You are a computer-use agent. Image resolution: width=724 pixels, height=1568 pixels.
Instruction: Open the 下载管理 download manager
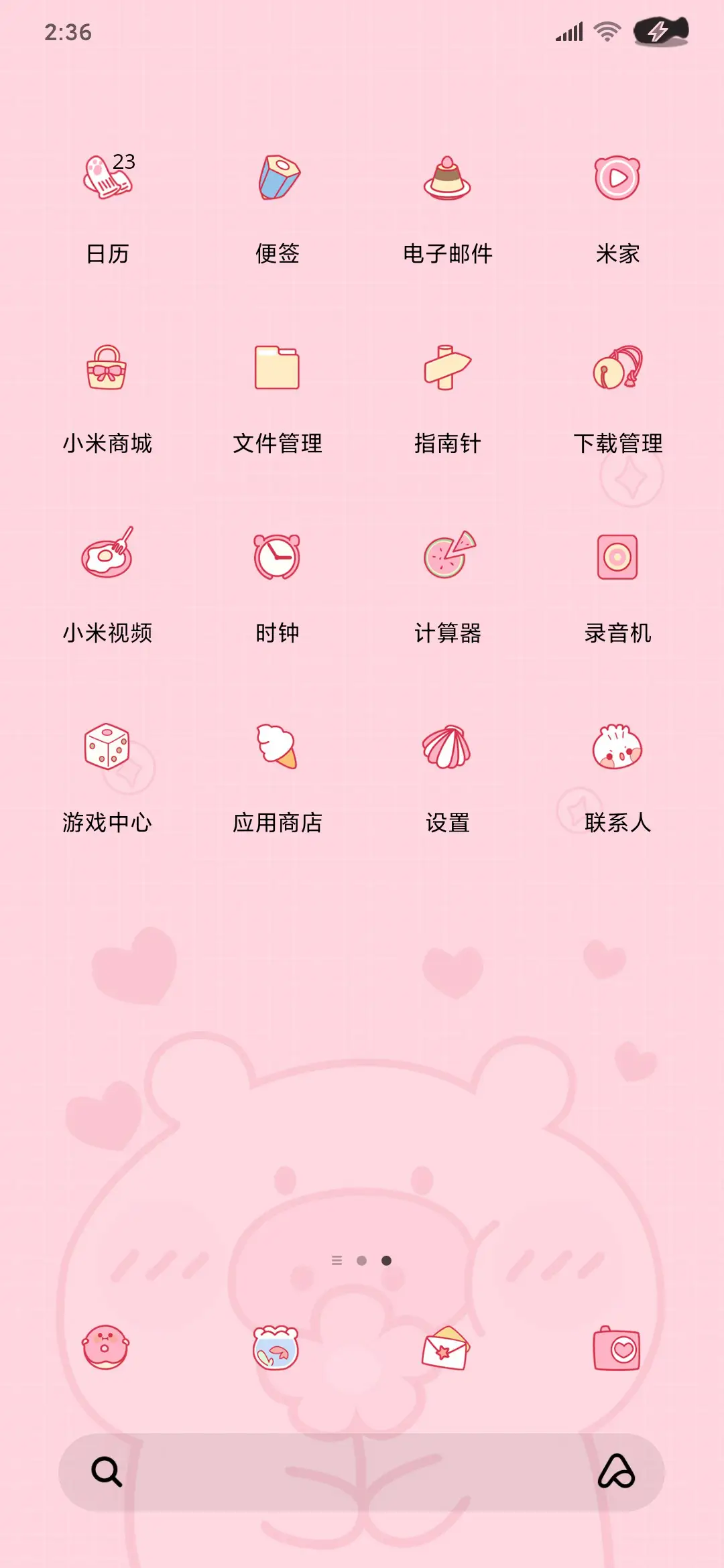(x=617, y=369)
